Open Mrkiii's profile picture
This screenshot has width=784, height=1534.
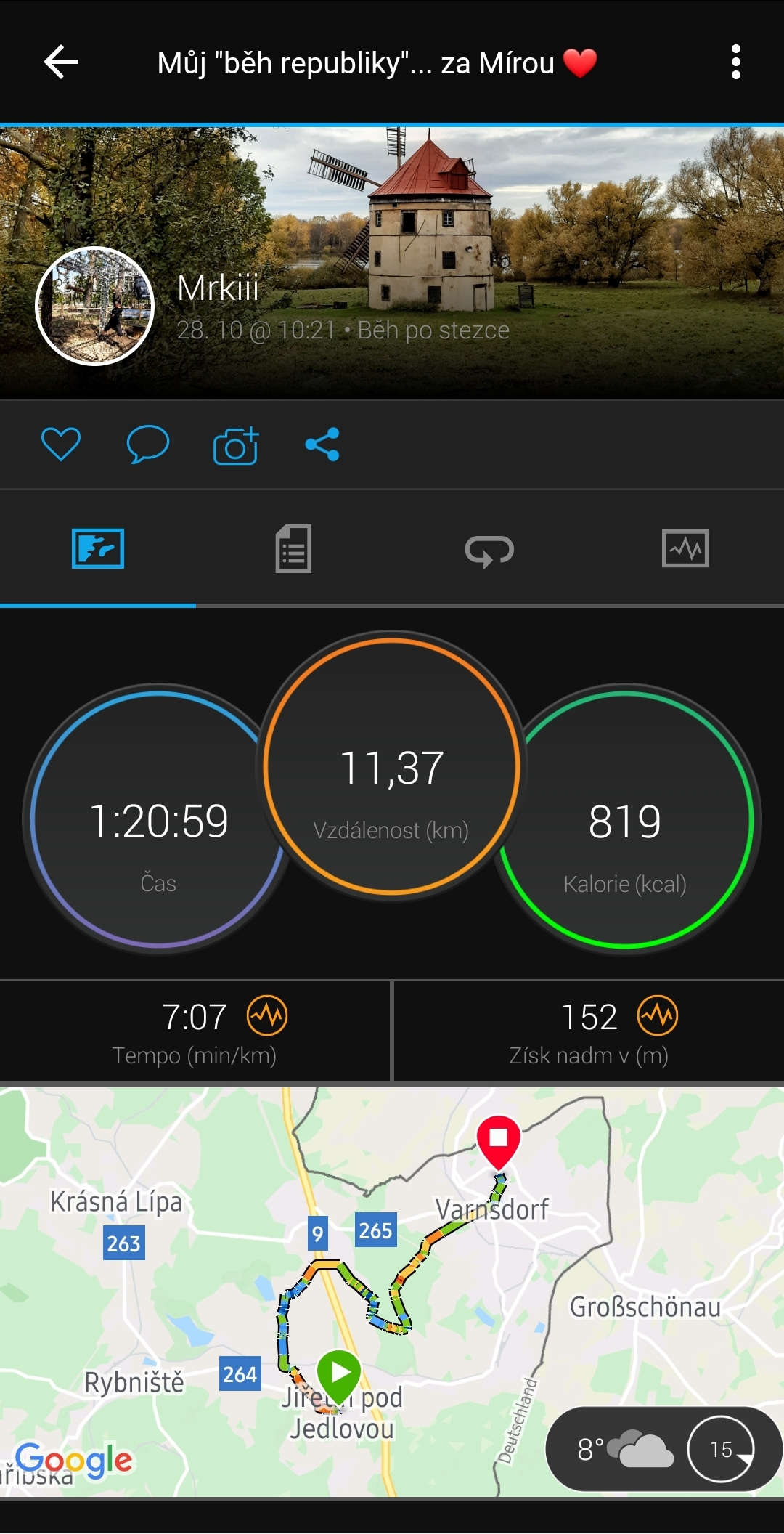[95, 306]
